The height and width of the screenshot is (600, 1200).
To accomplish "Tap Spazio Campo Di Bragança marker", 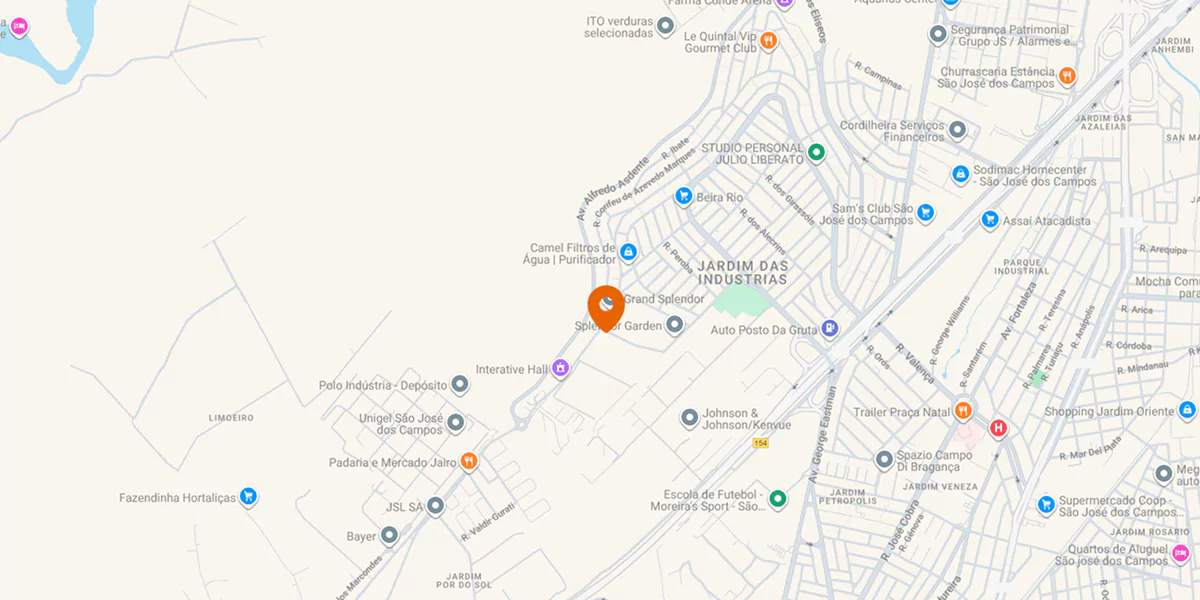I will click(x=884, y=460).
